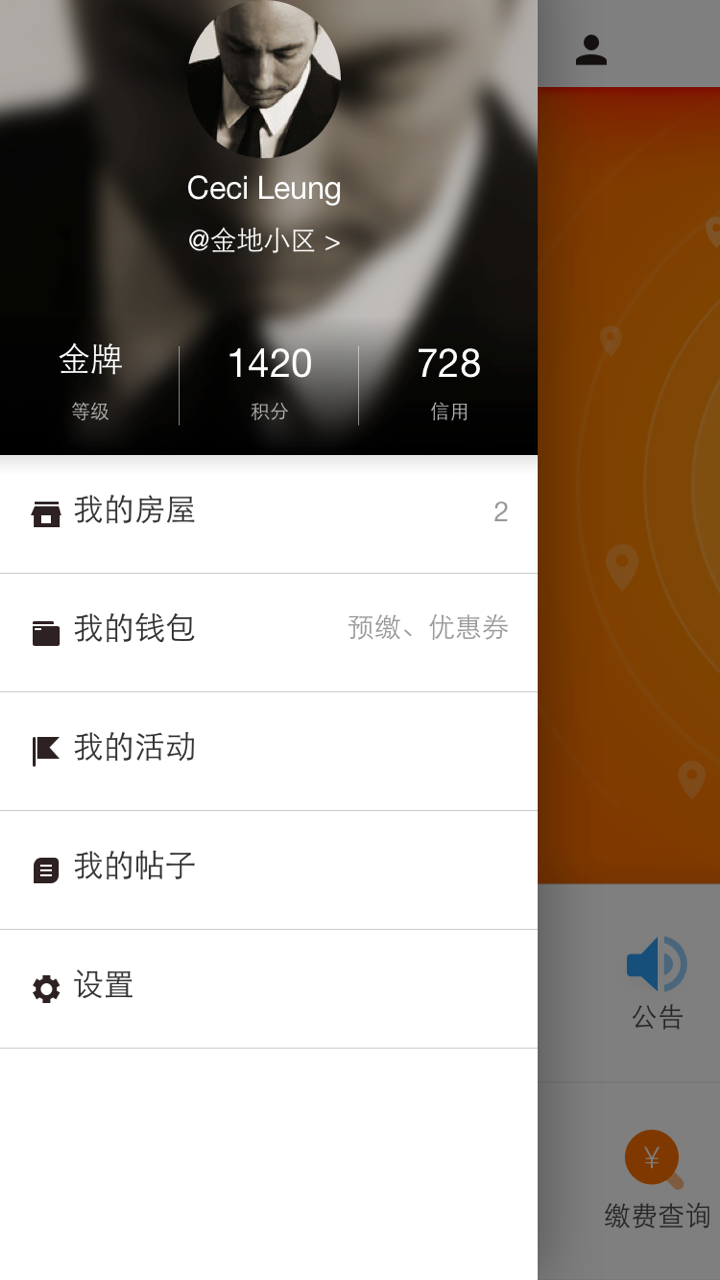Click the blue speaker announcement icon

coord(657,963)
